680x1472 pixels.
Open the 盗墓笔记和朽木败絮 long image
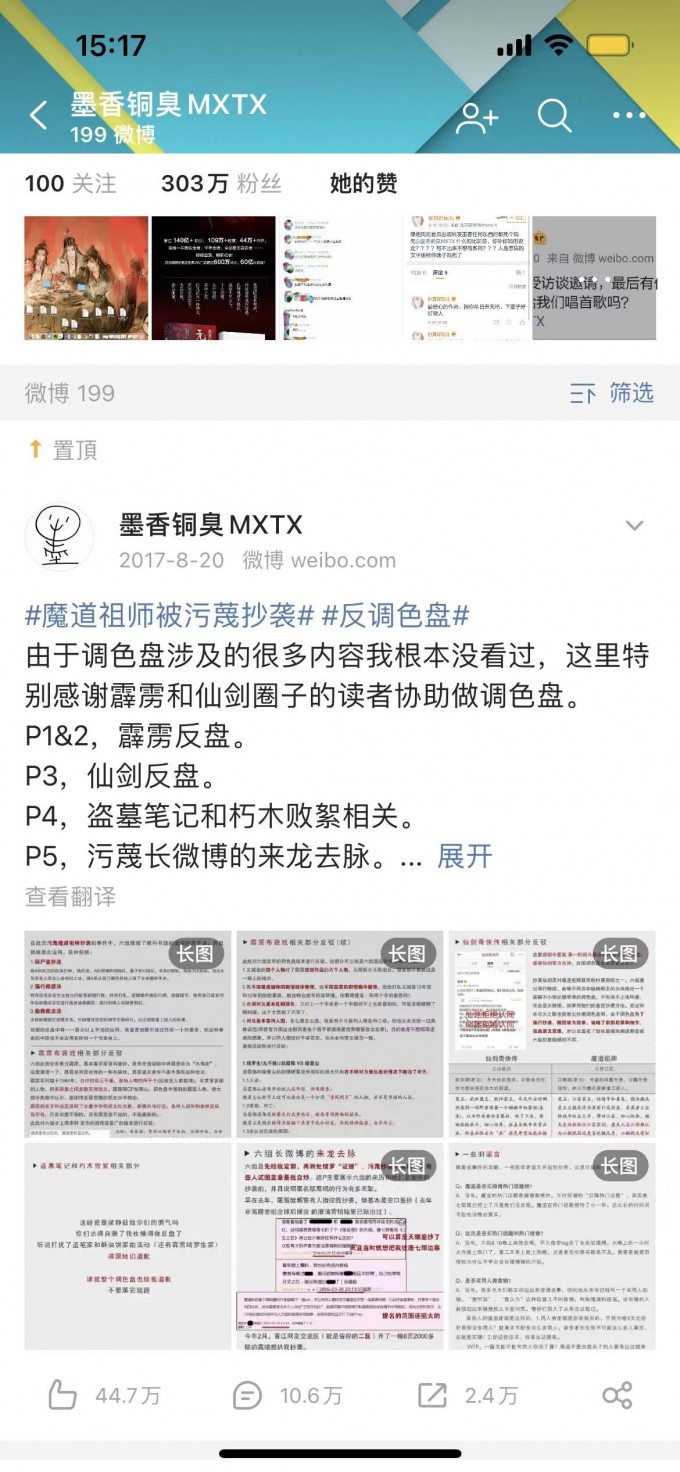pyautogui.click(x=128, y=1246)
